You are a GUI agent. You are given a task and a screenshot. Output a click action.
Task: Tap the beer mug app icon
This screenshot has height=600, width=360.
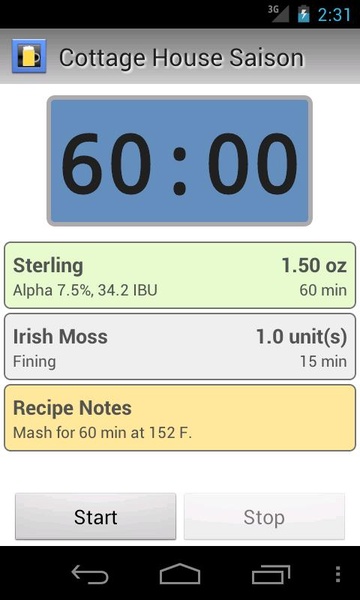tap(29, 56)
